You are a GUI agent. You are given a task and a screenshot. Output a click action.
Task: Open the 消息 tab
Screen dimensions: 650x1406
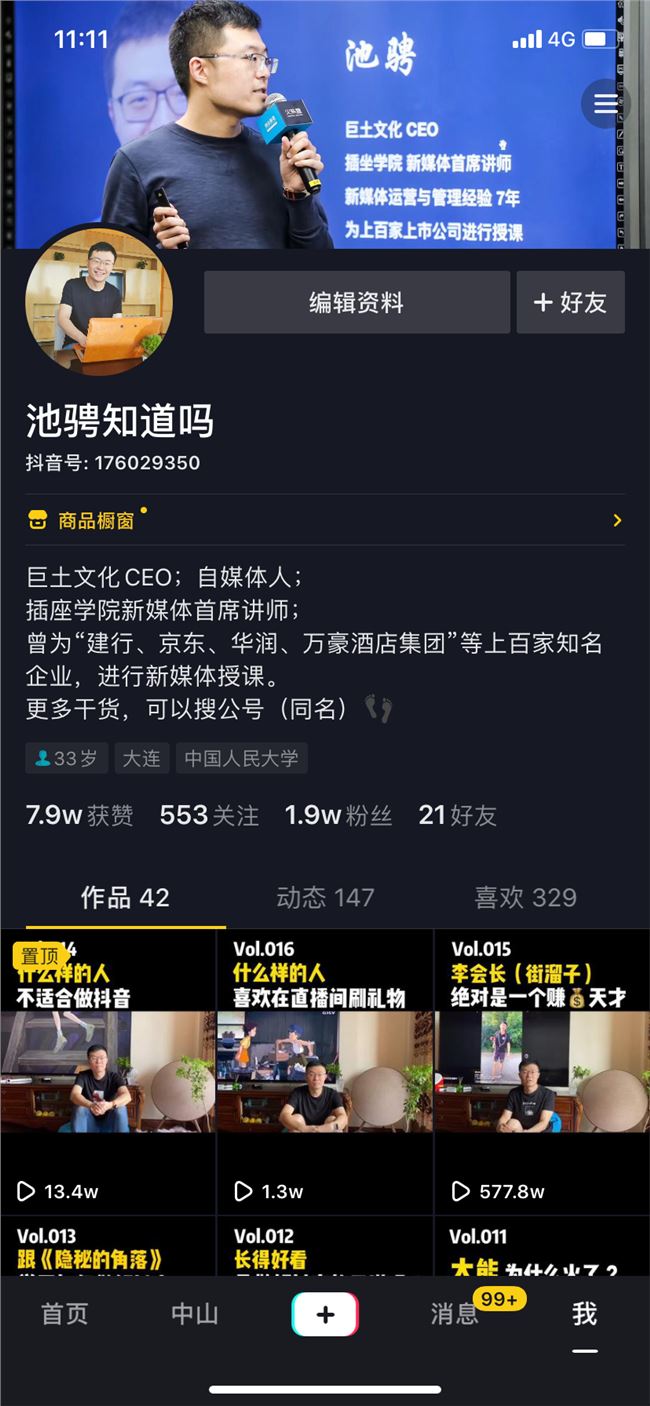point(455,1313)
